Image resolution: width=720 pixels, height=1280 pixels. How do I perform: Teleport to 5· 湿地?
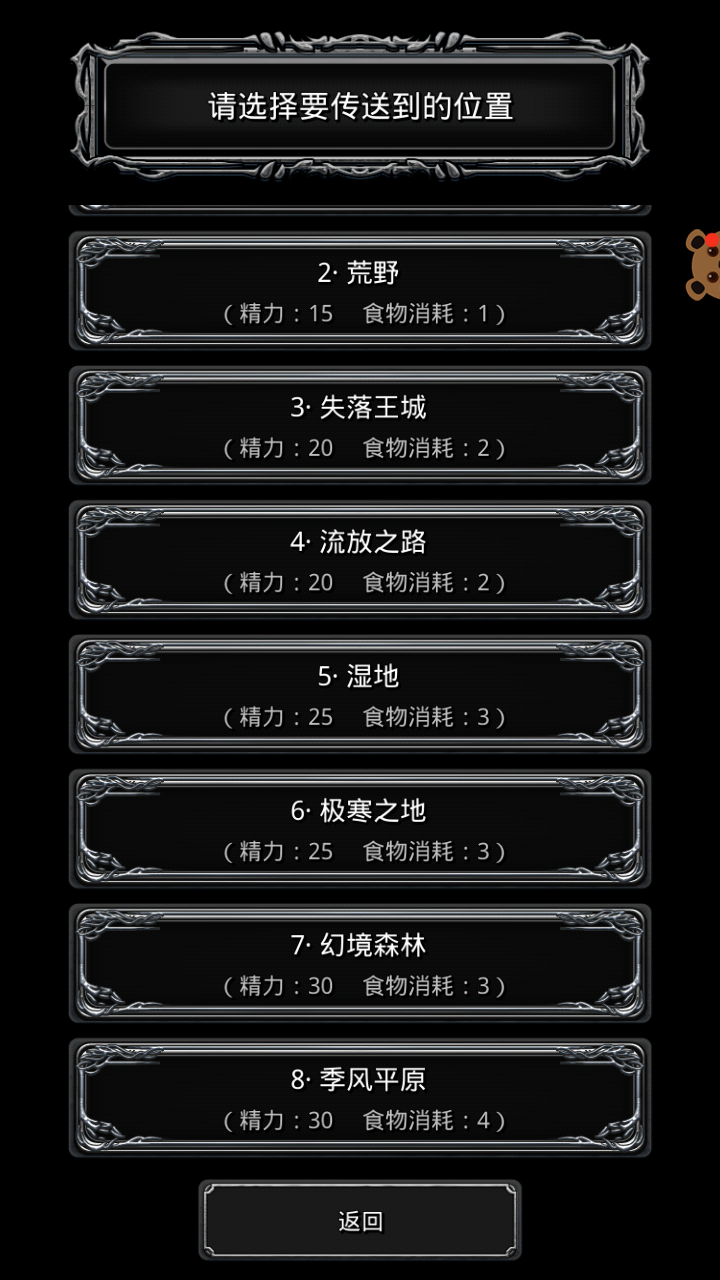point(360,694)
